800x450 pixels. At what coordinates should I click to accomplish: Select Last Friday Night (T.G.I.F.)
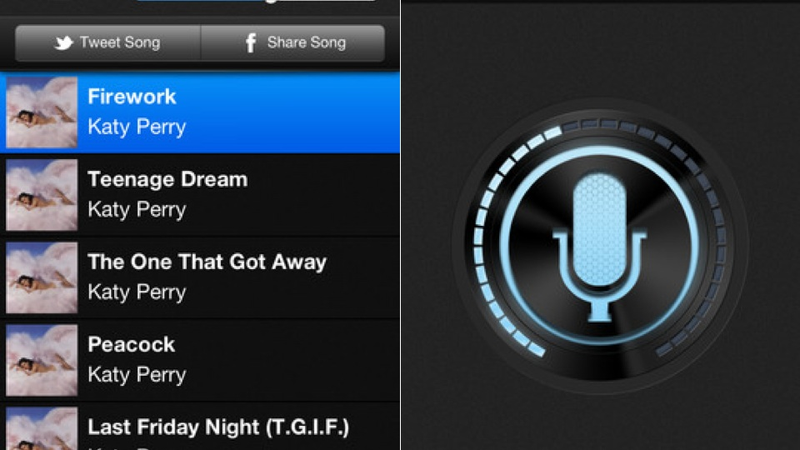[200, 429]
